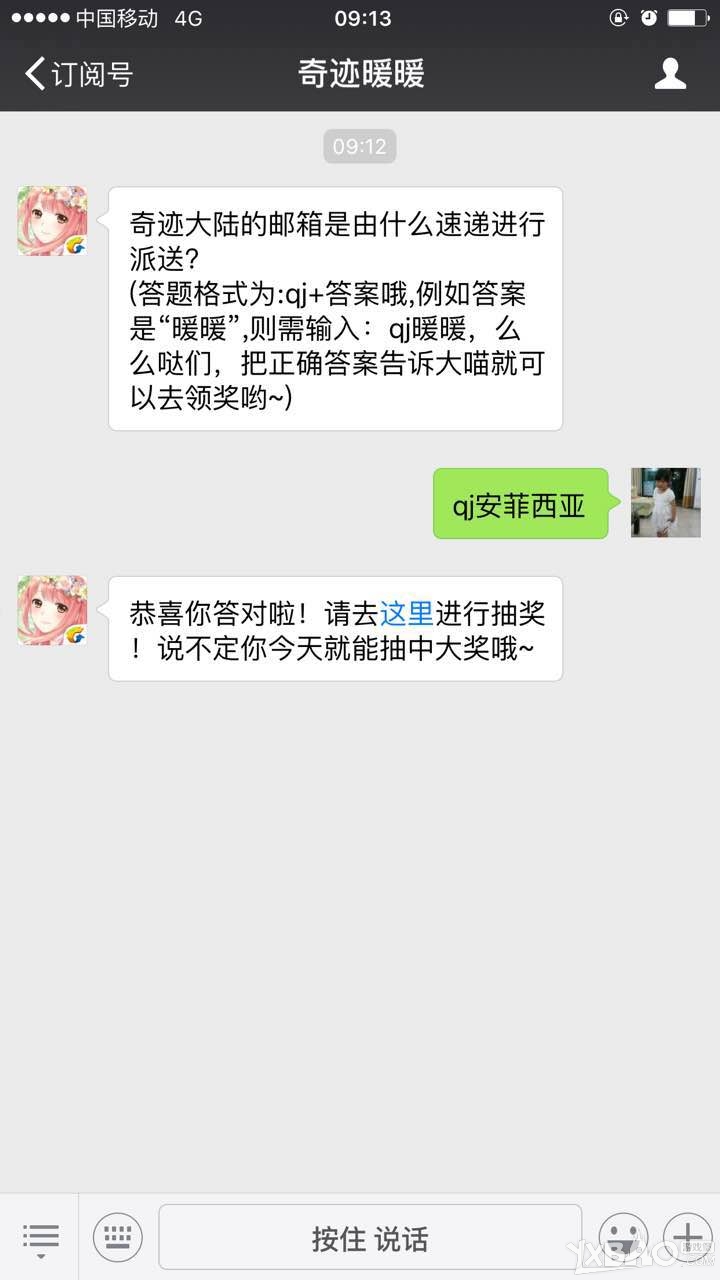The height and width of the screenshot is (1280, 720).
Task: Switch to keyboard text input
Action: tap(118, 1238)
